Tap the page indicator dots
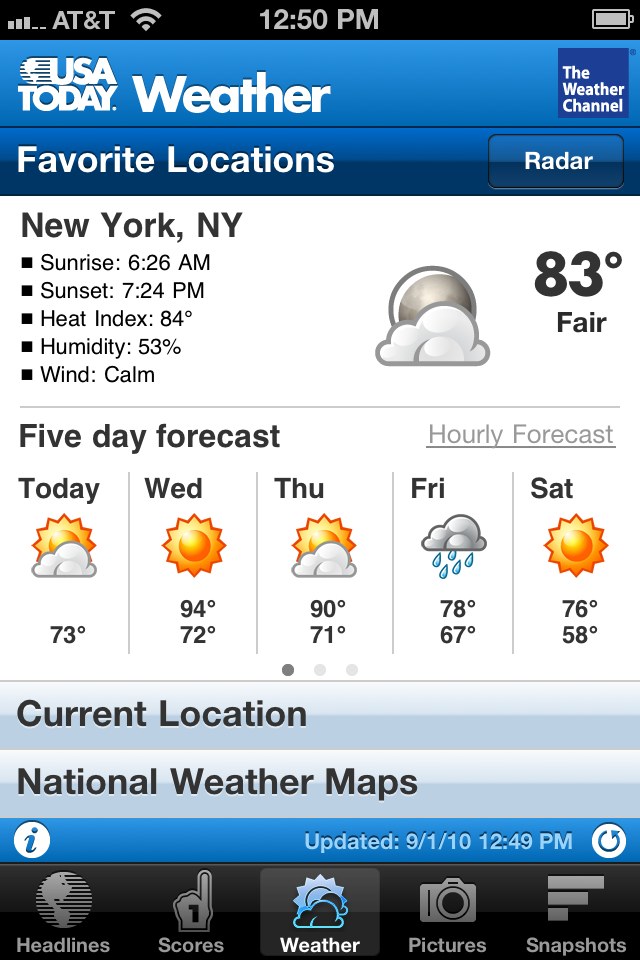640x960 pixels. coord(320,670)
